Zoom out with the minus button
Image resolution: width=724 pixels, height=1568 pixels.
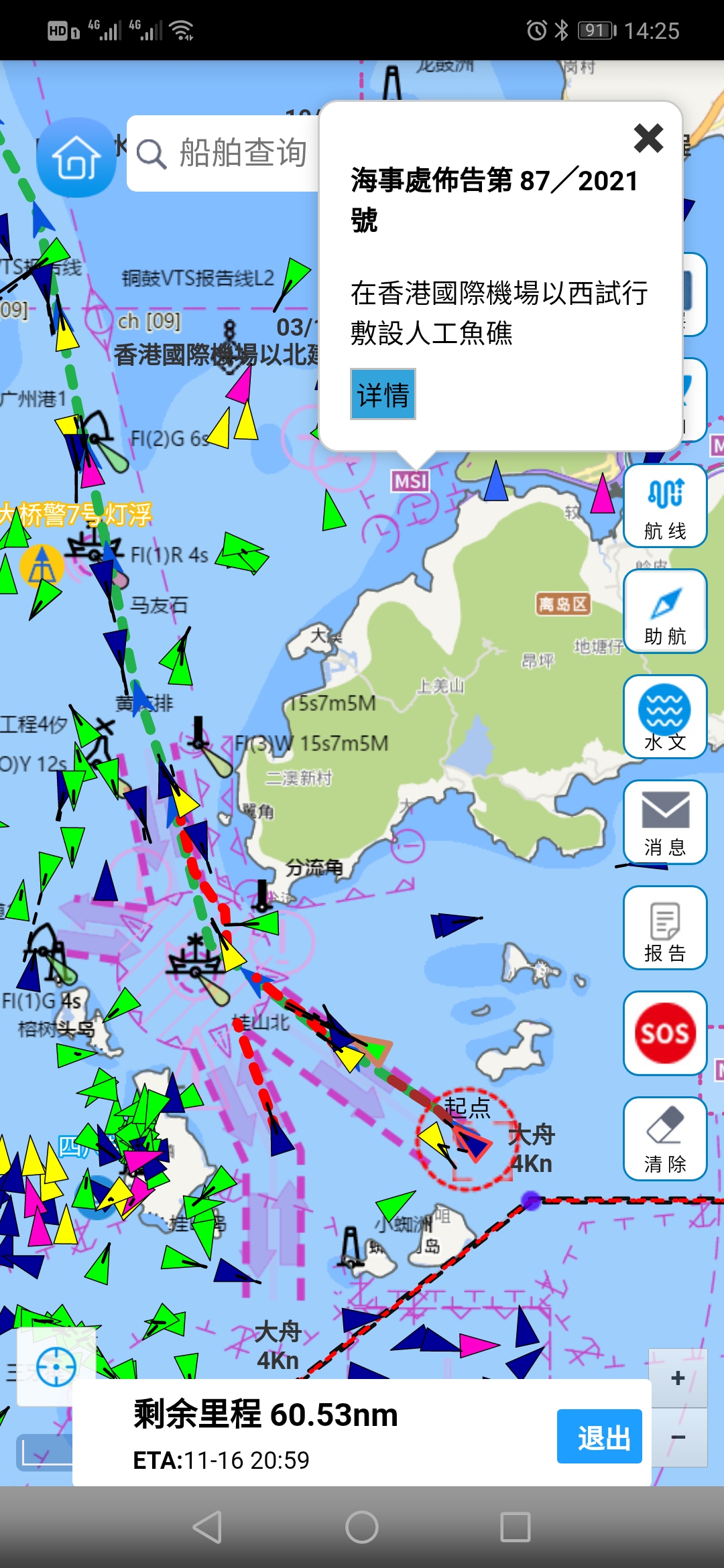coord(678,1437)
